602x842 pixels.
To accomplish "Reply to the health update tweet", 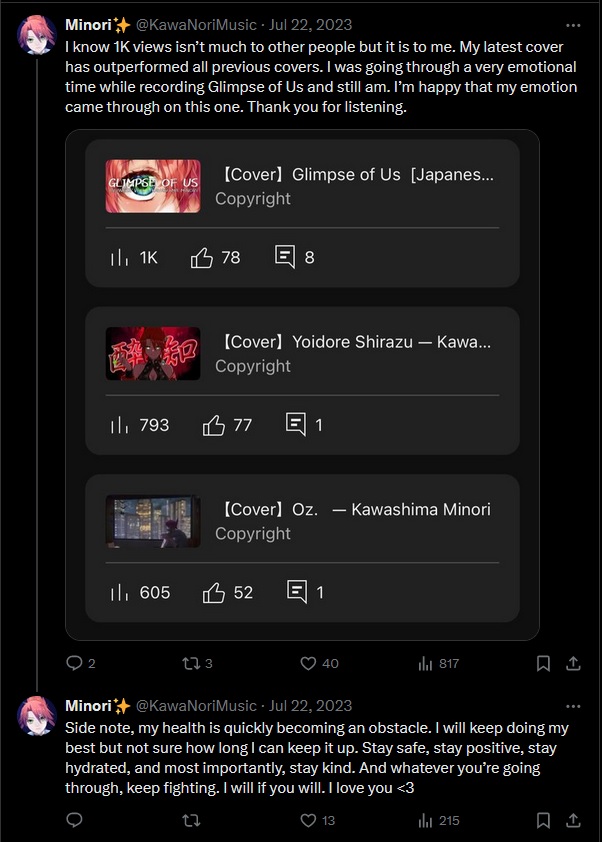I will [74, 820].
